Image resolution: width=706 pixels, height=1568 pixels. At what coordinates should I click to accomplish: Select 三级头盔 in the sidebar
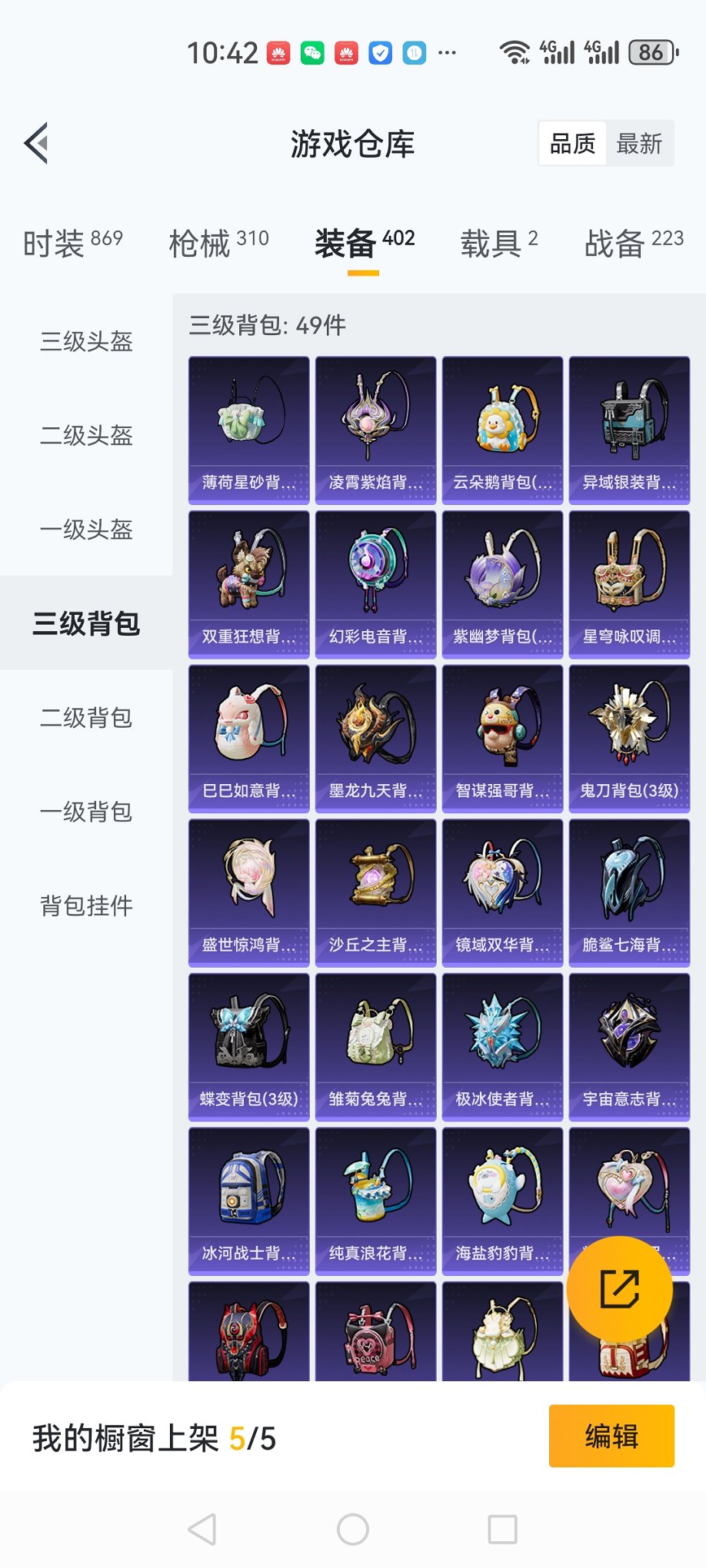(x=86, y=341)
